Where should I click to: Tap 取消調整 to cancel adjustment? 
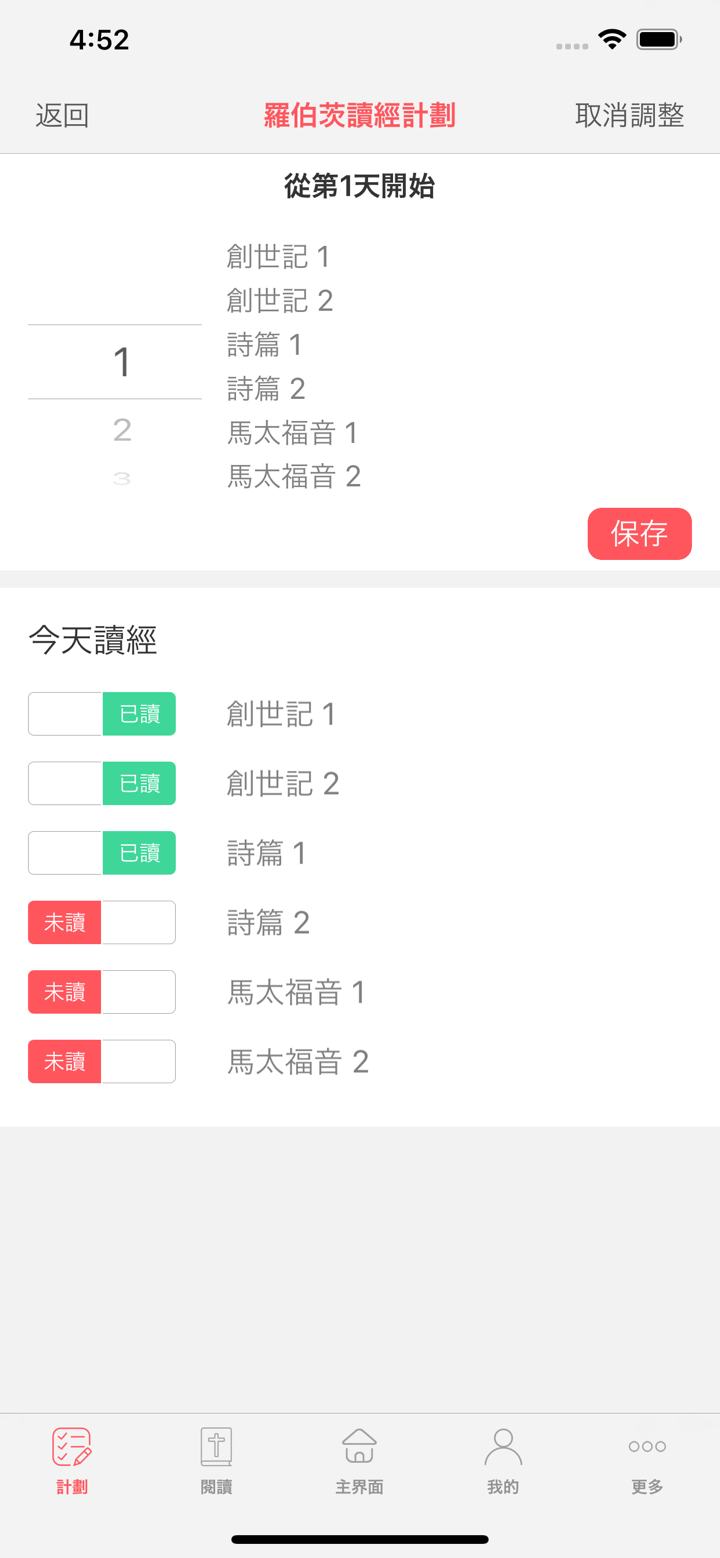[x=630, y=115]
